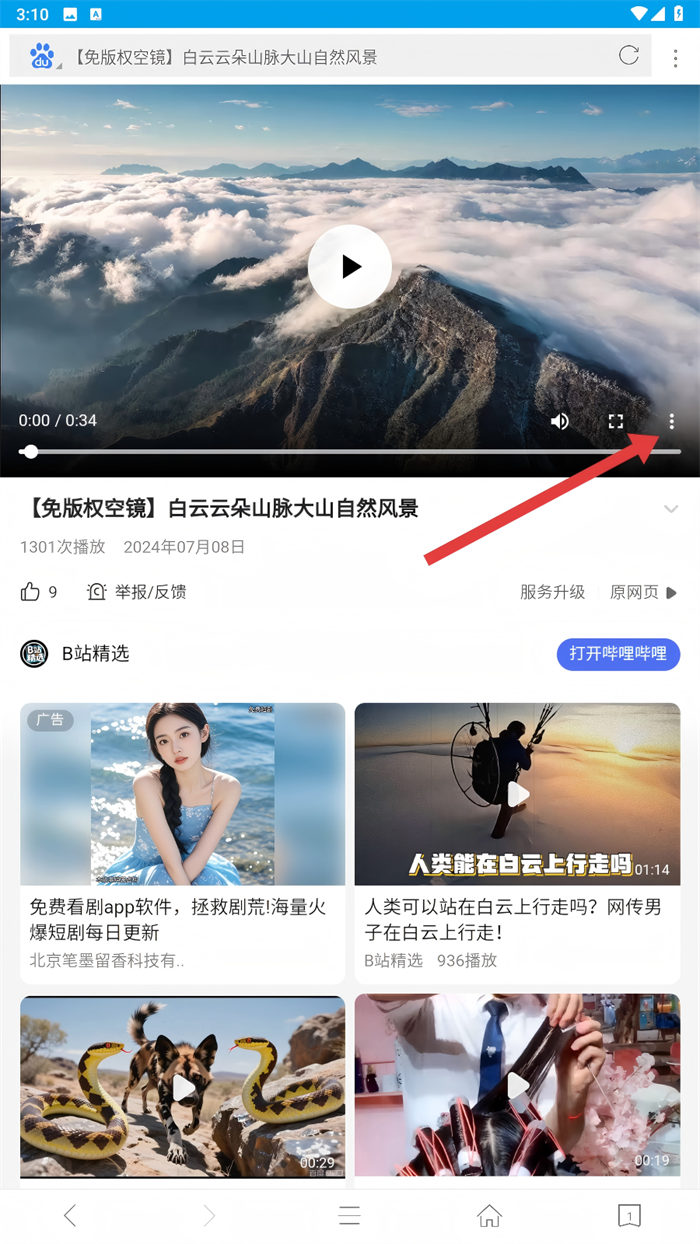Enter fullscreen video mode

(x=616, y=421)
